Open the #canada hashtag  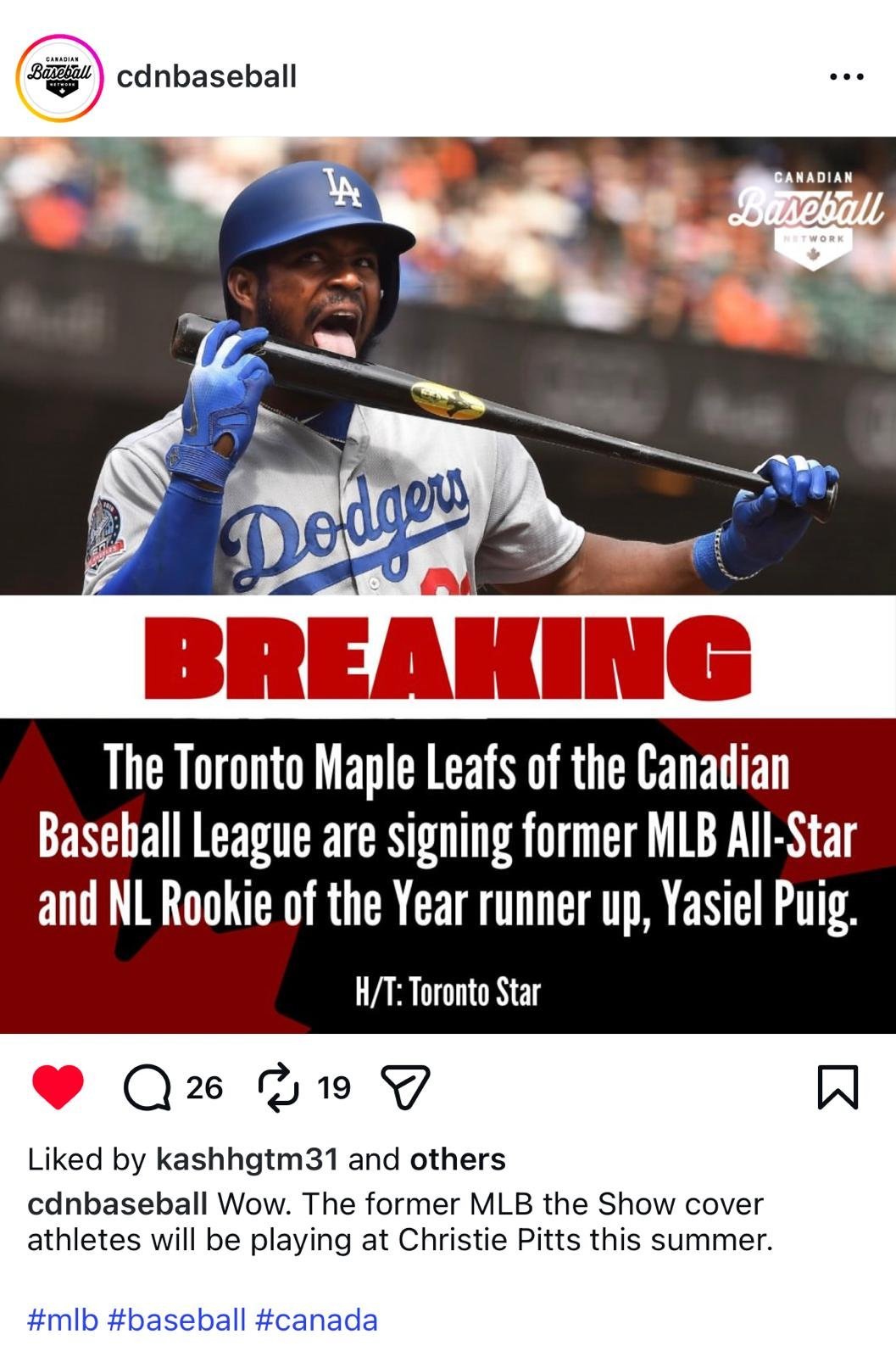[315, 1321]
